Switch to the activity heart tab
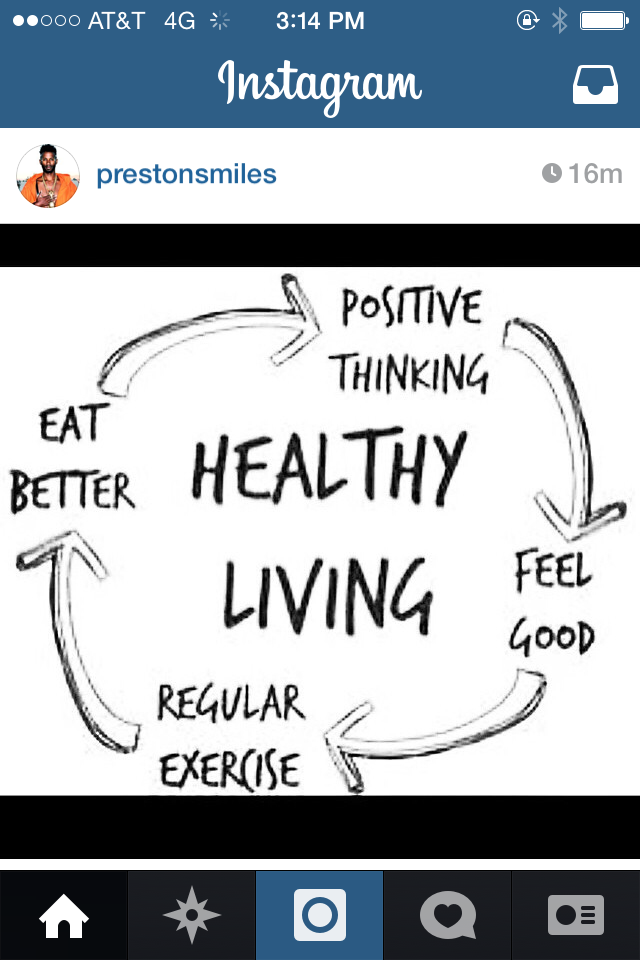The width and height of the screenshot is (640, 960). [447, 915]
